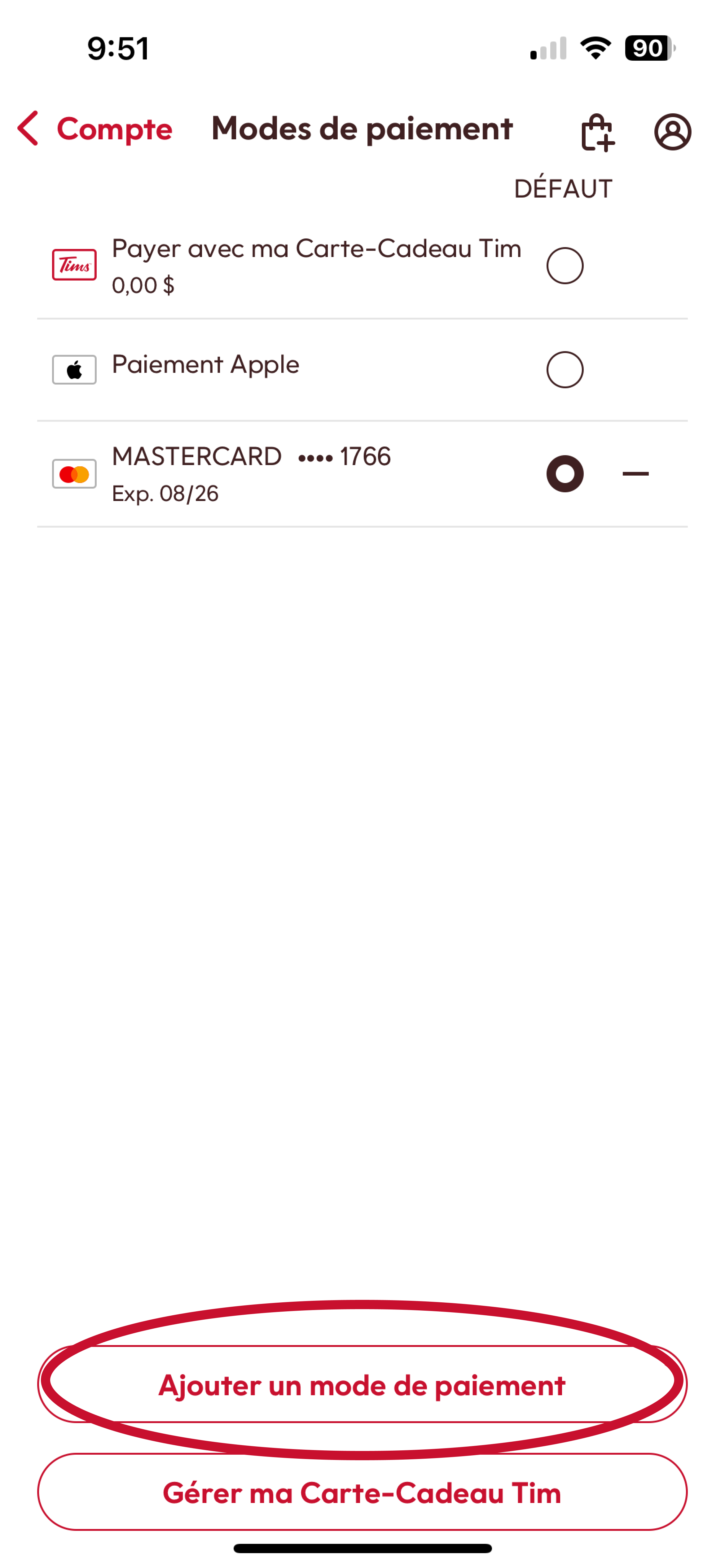725x1568 pixels.
Task: Select the Mastercard 1766 default radio
Action: click(x=565, y=473)
